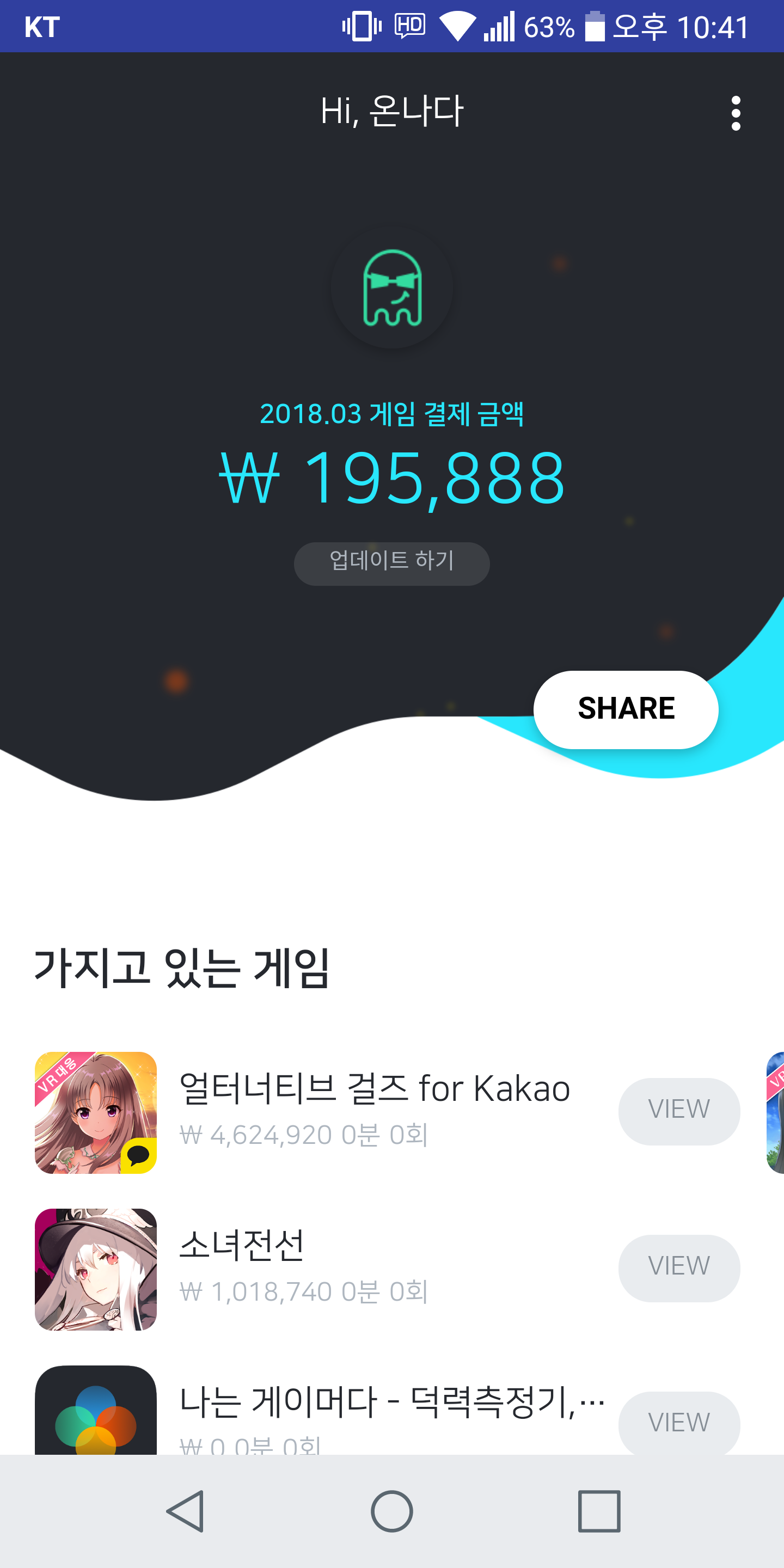This screenshot has height=1568, width=784.
Task: Open the 소녀전선 game icon
Action: pos(96,1269)
